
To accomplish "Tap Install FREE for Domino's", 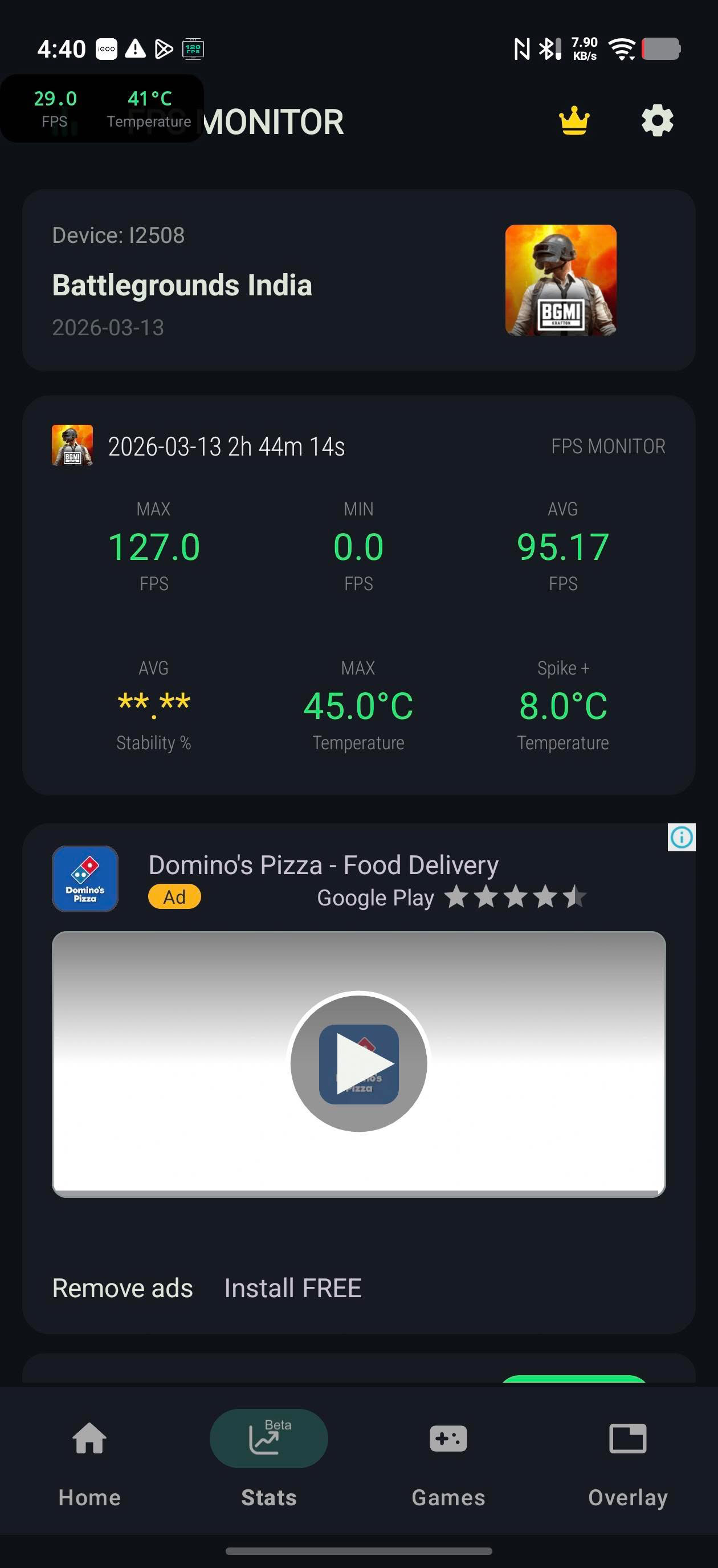I will (293, 1288).
